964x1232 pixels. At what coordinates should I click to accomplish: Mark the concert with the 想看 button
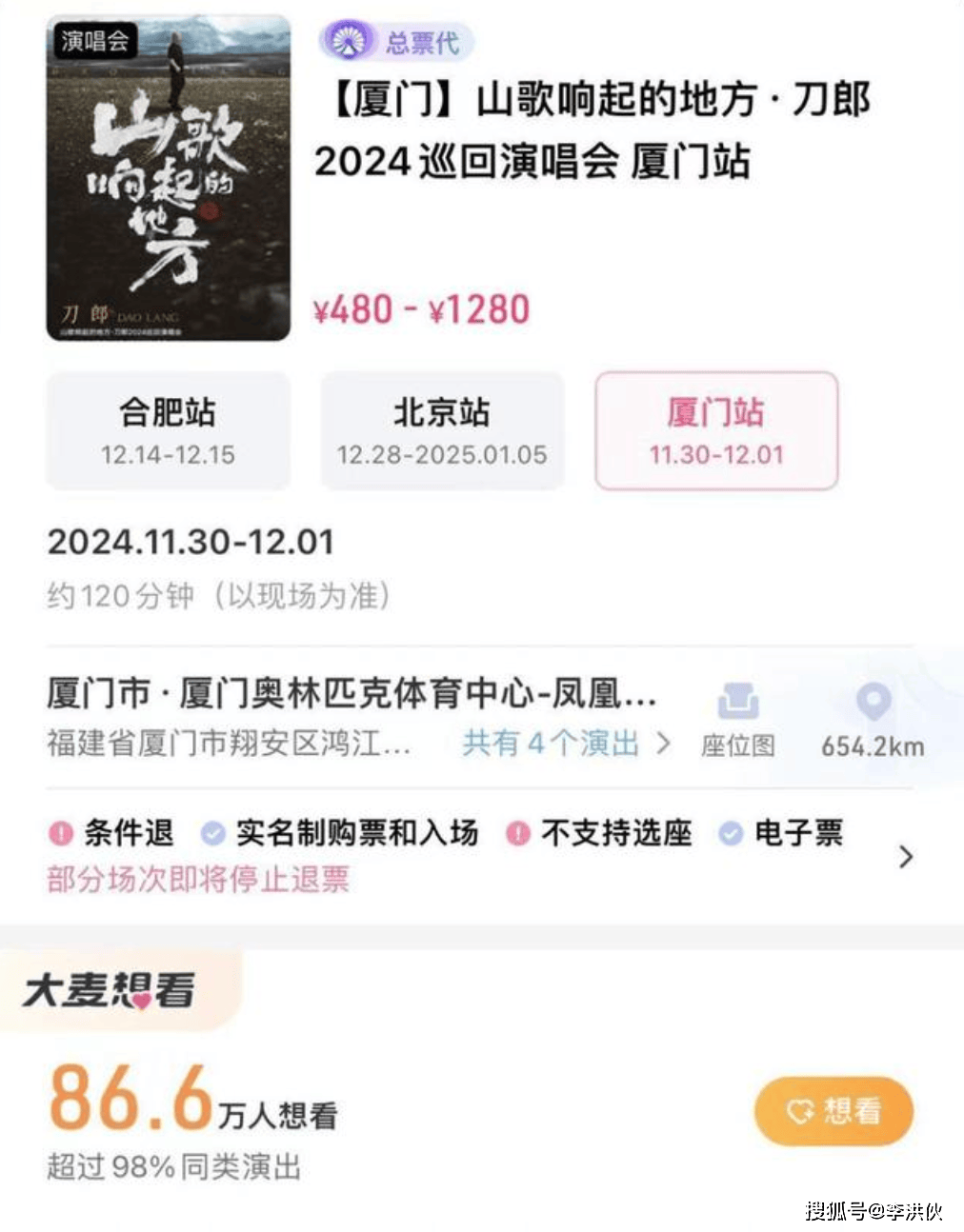(x=833, y=1111)
